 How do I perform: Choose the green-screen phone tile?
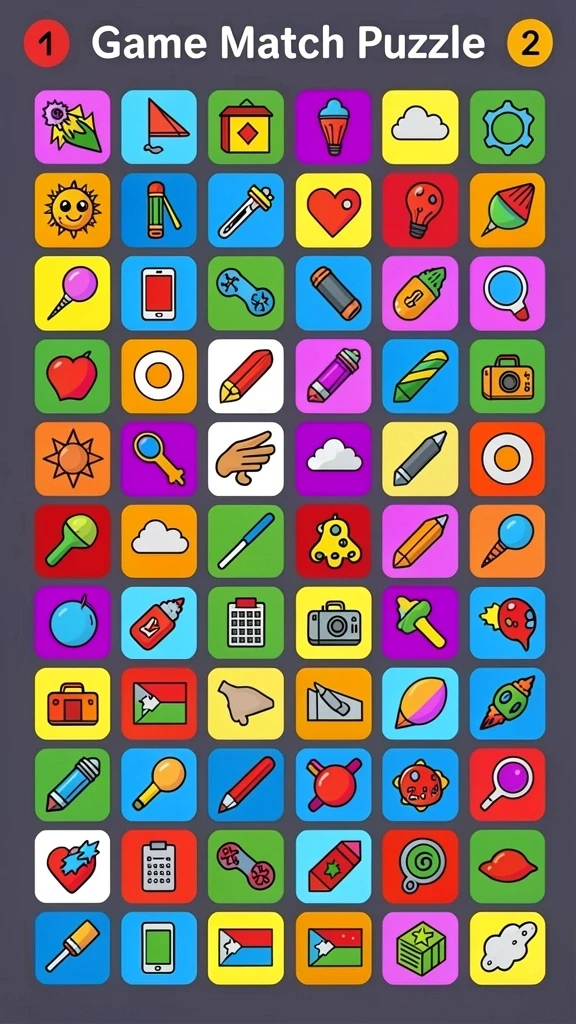(159, 948)
